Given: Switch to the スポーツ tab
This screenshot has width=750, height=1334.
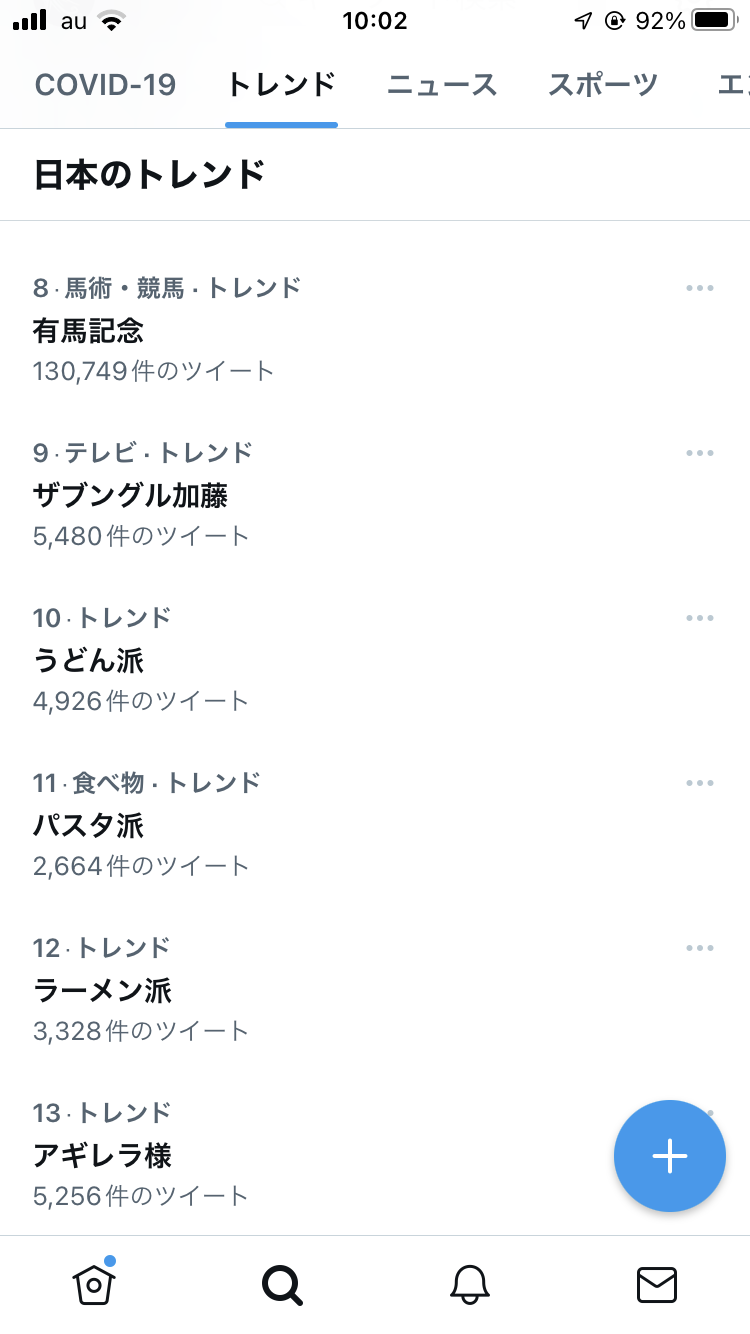Looking at the screenshot, I should [603, 85].
